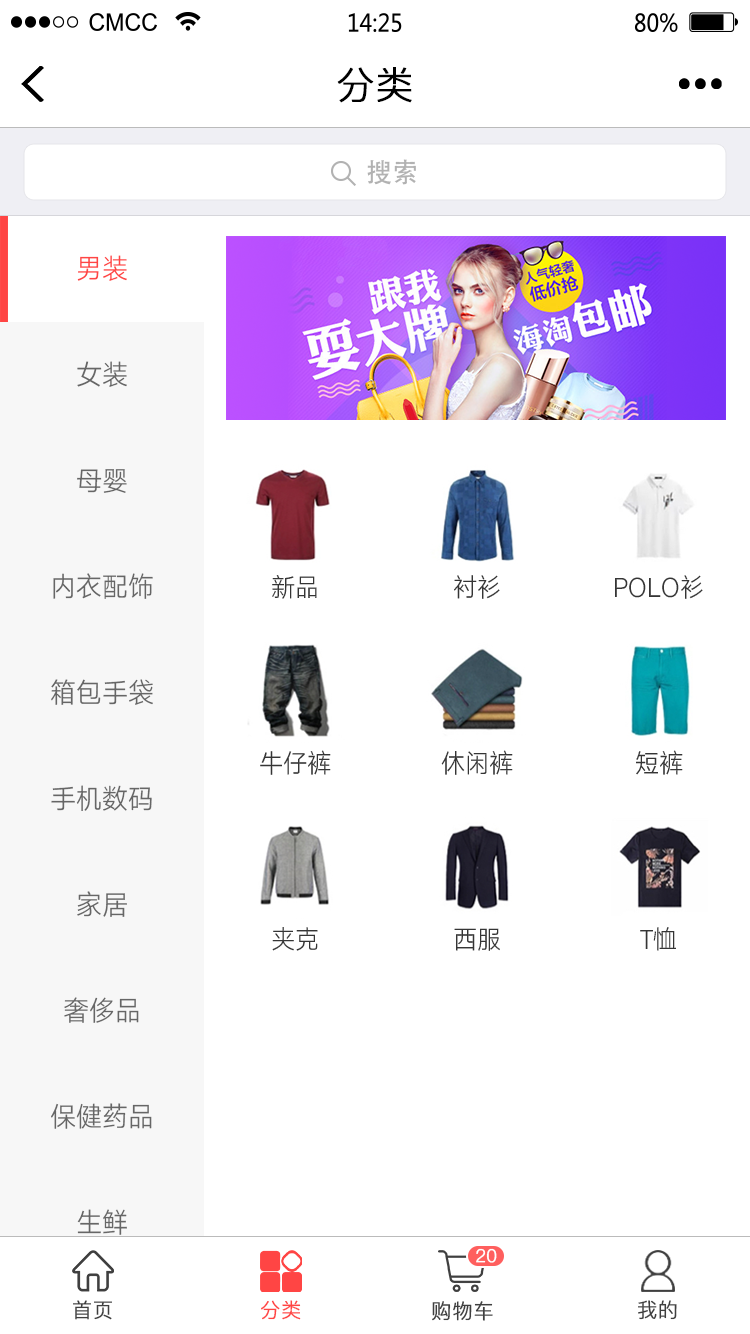Open the 保健药品 category
Screen dimensions: 750x1334
click(x=102, y=1117)
